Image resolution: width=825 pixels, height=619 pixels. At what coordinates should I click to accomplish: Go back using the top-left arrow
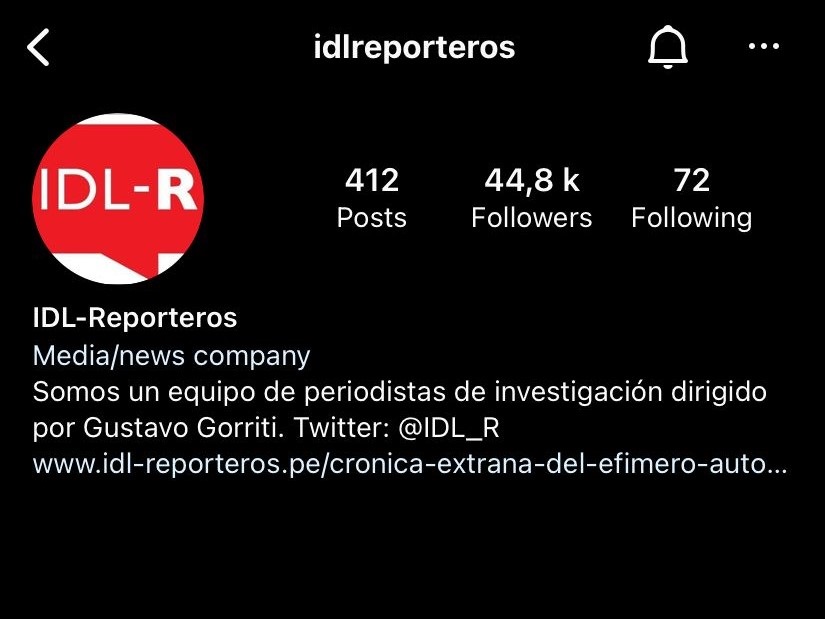click(x=39, y=47)
